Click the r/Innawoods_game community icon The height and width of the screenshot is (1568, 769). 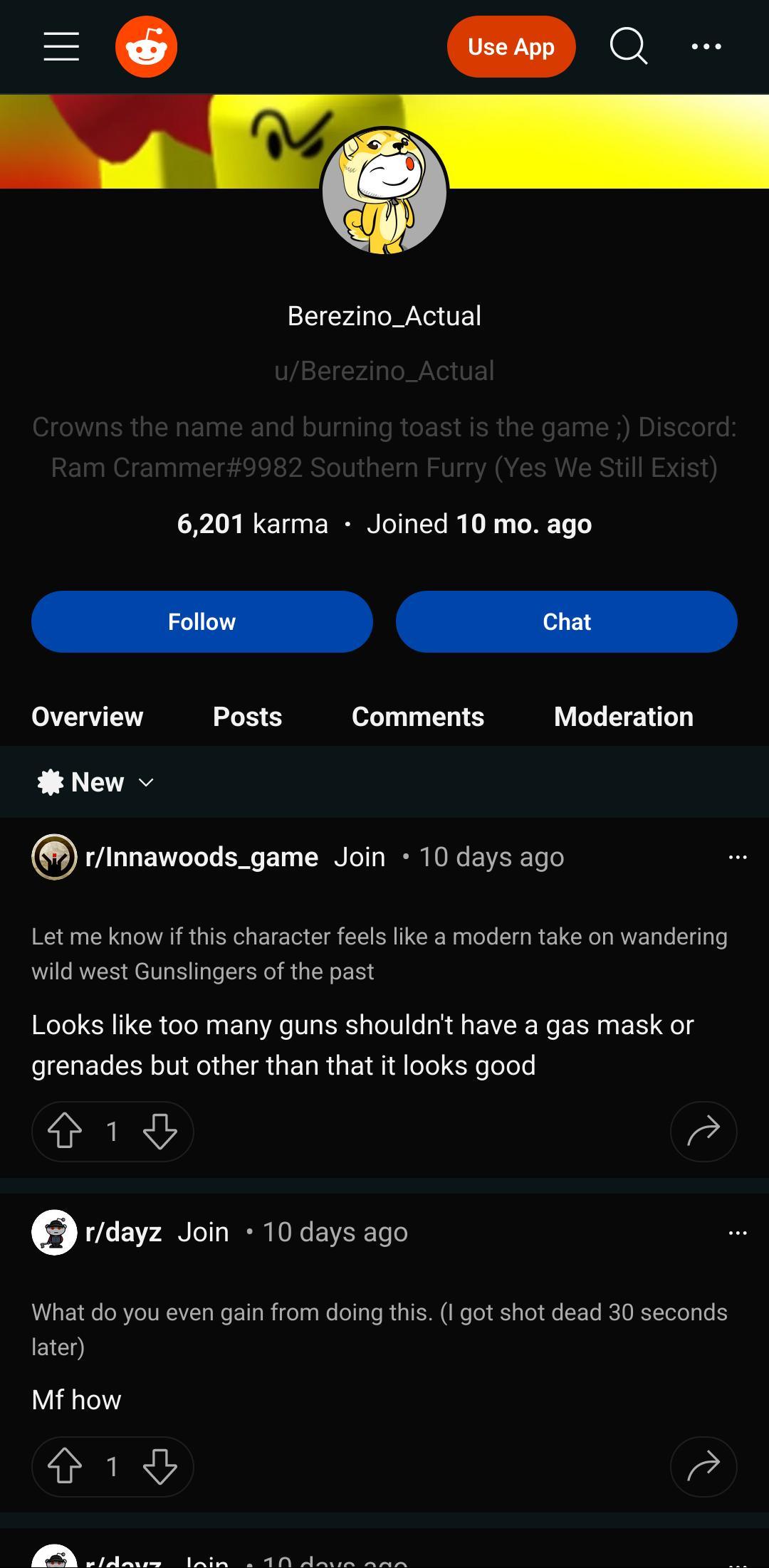tap(55, 856)
